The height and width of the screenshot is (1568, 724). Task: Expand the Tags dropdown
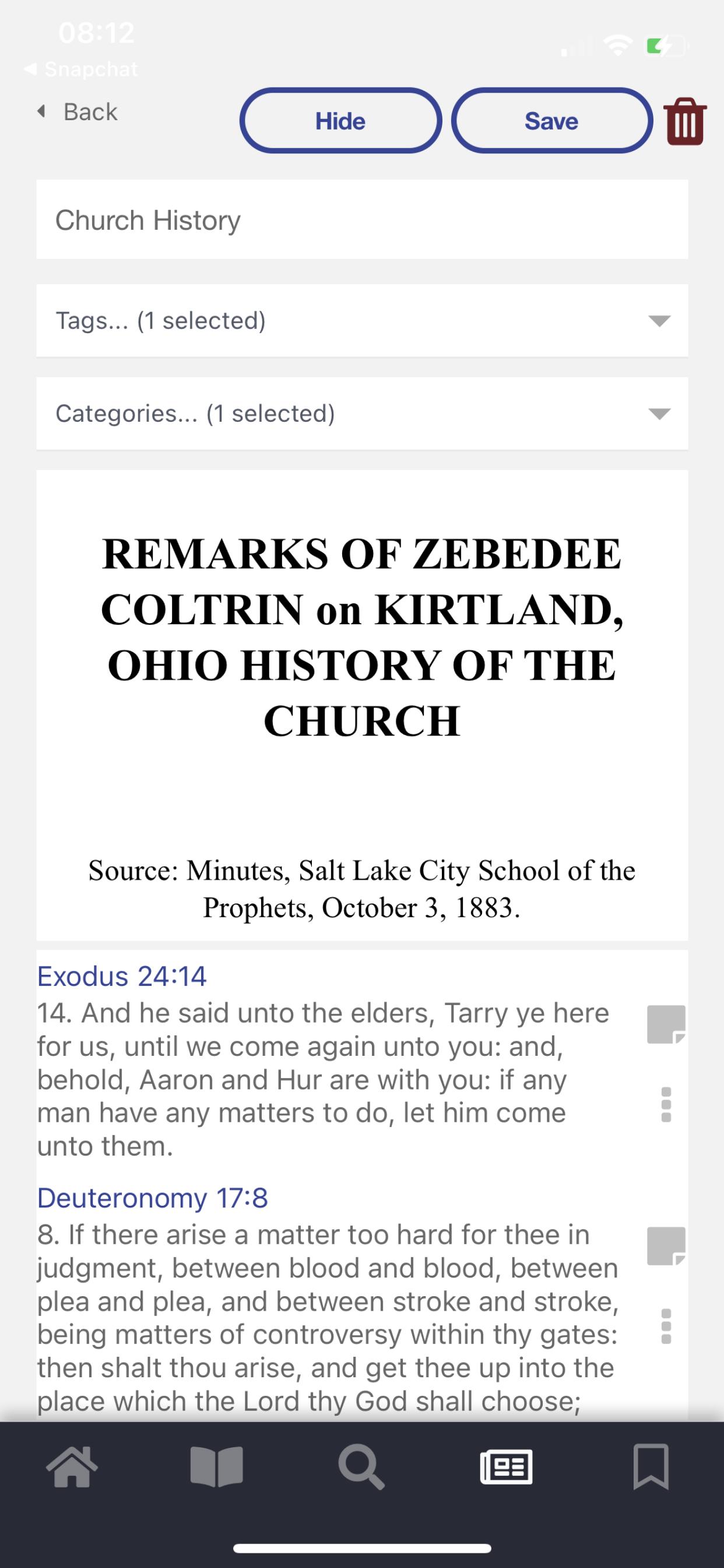362,321
